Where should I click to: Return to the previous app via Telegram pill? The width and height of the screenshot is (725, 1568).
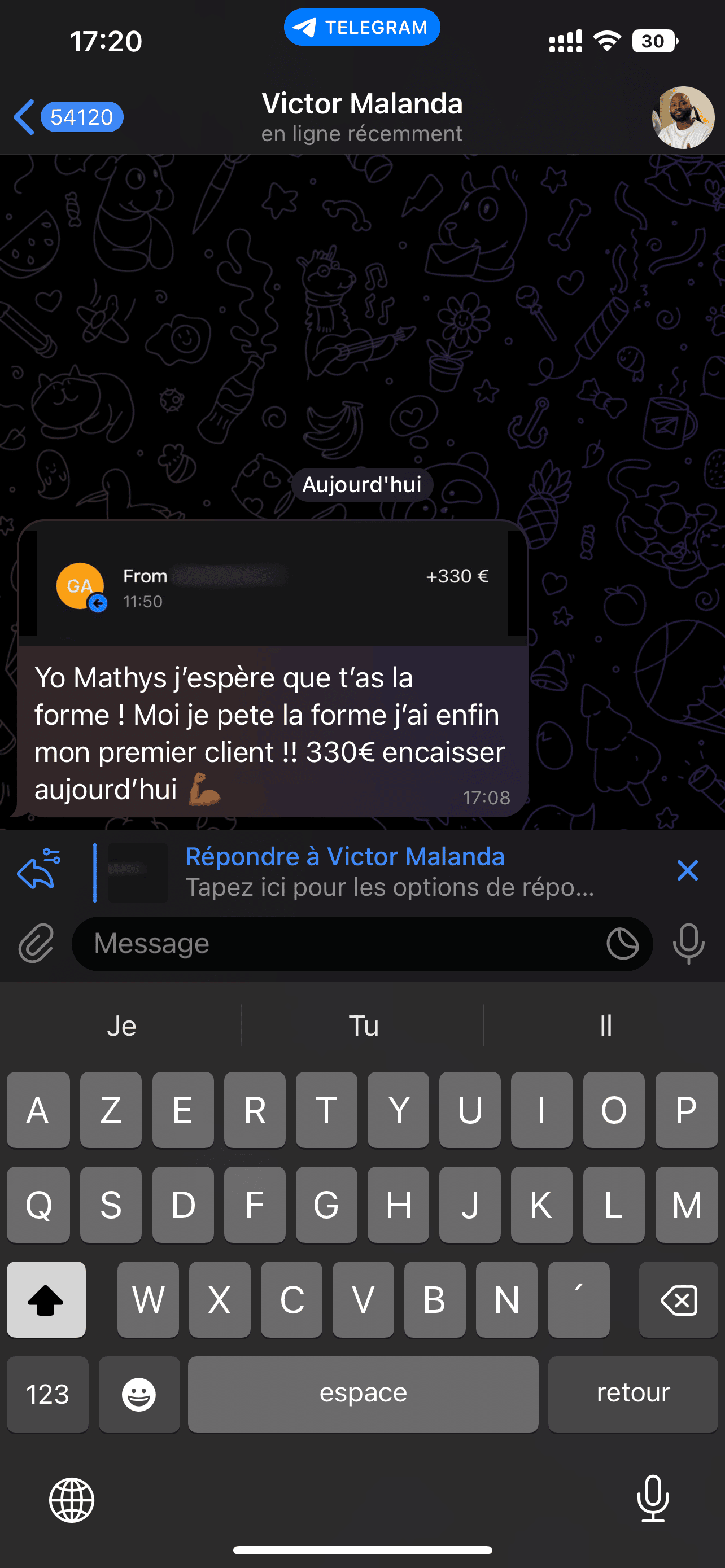[x=361, y=28]
